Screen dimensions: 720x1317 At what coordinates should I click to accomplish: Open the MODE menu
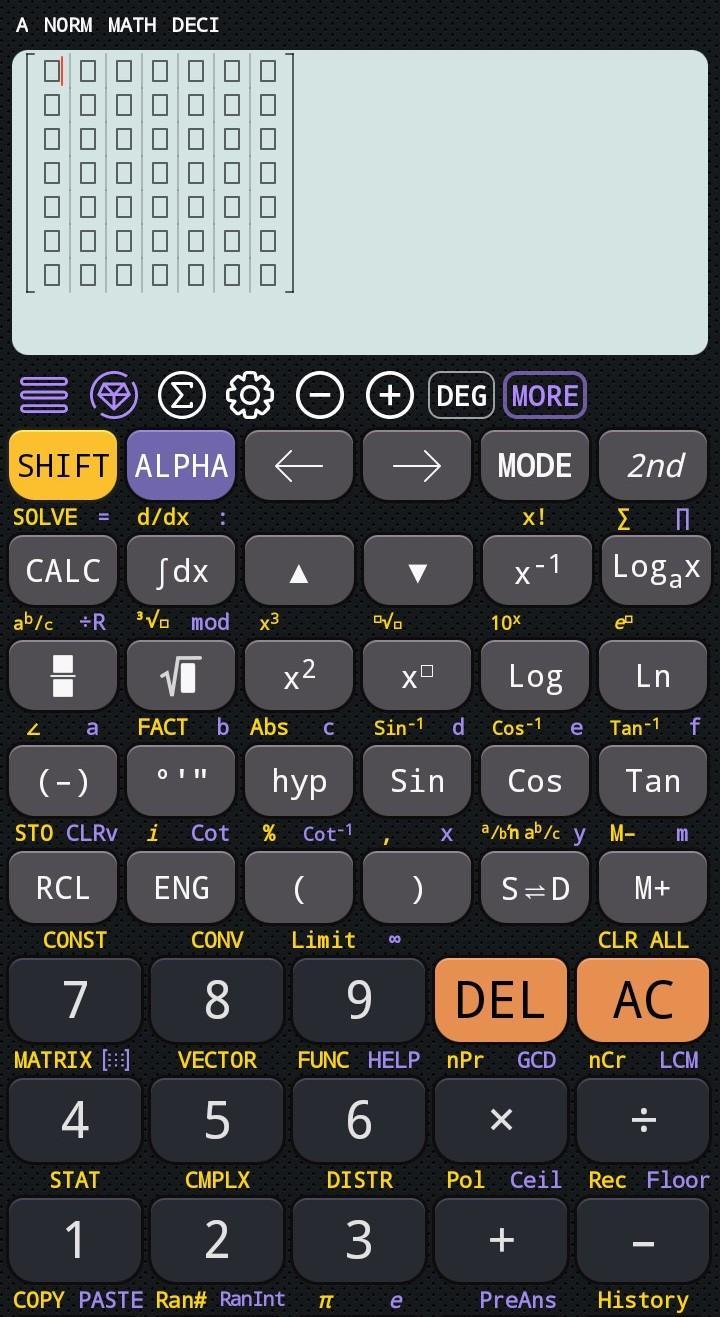pos(535,465)
